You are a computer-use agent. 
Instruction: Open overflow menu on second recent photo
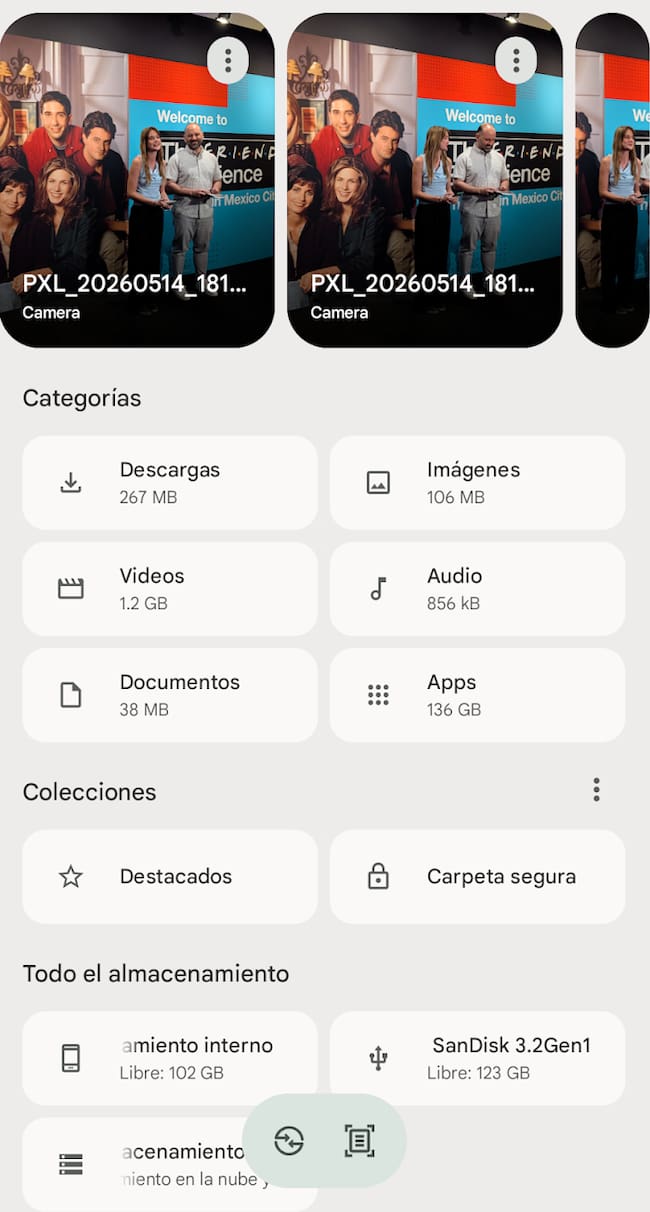coord(516,61)
